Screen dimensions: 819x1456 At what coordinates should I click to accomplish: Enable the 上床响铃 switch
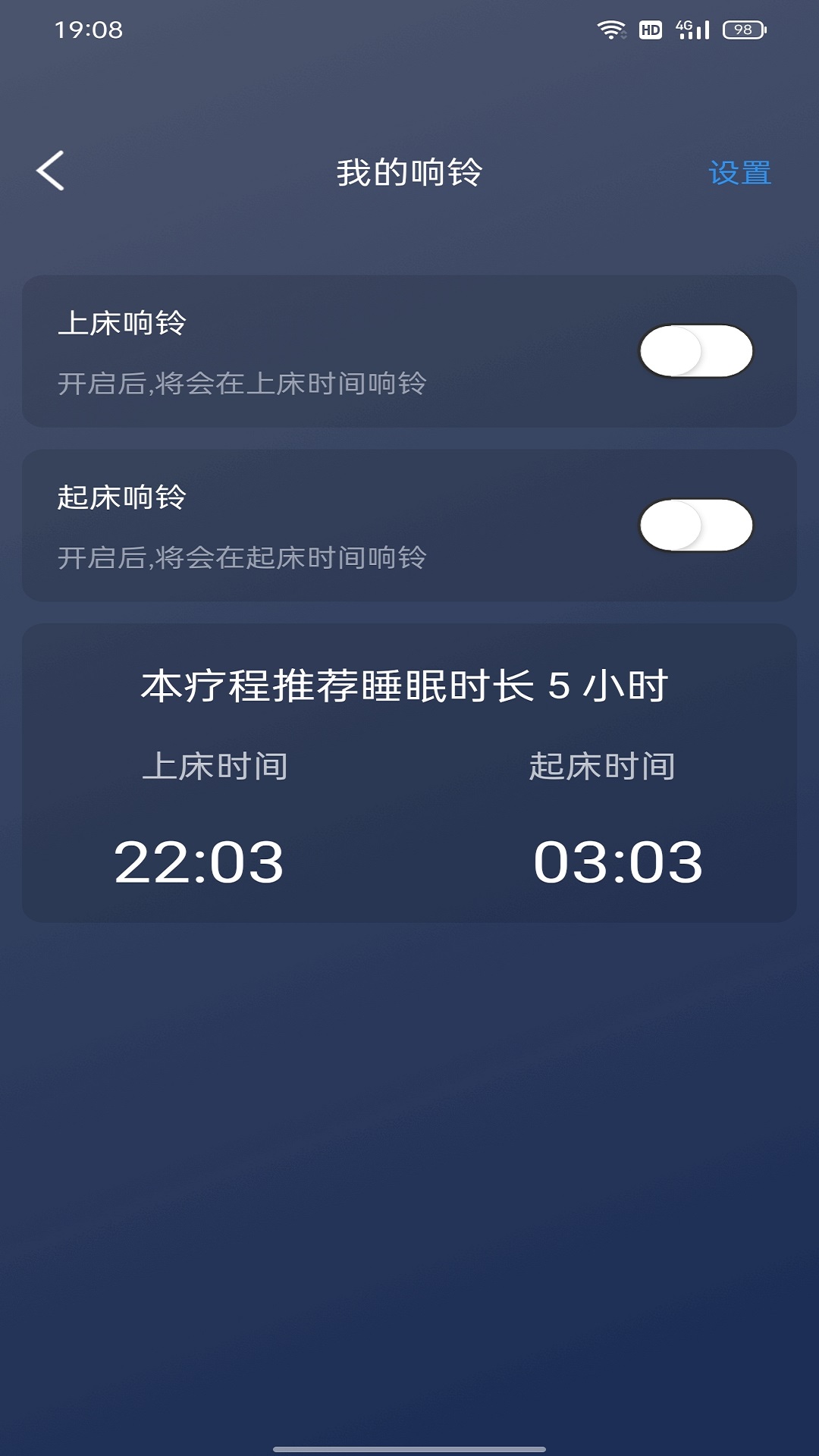pyautogui.click(x=696, y=351)
